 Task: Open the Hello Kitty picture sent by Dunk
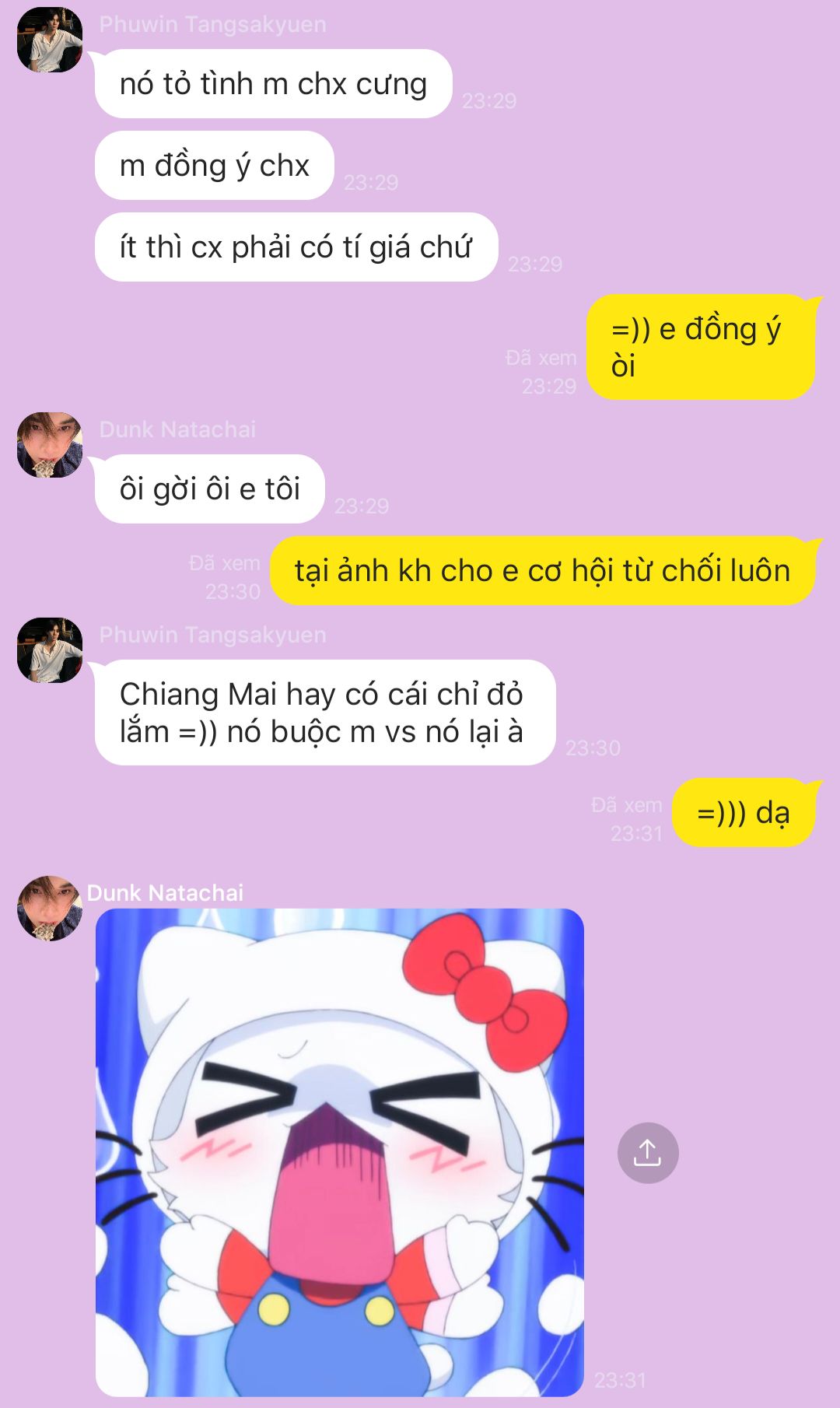[339, 1151]
